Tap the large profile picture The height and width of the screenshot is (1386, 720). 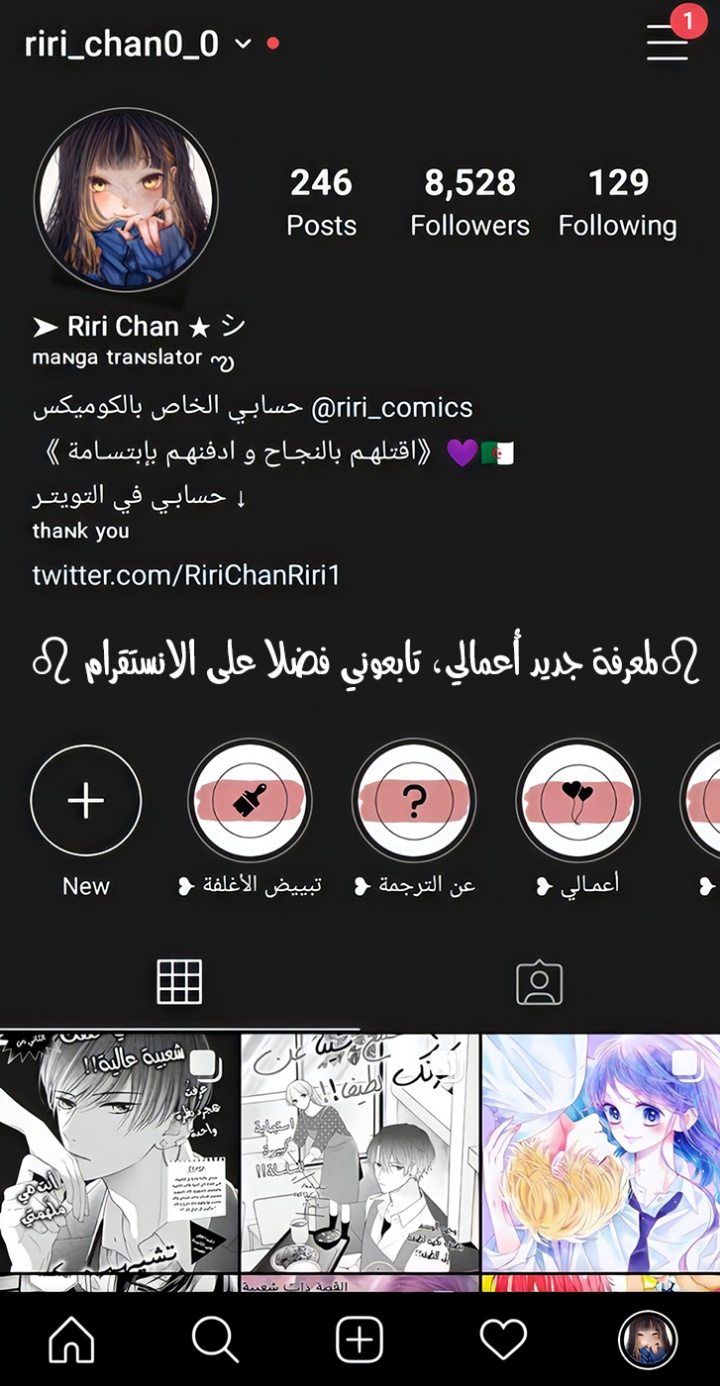[126, 200]
